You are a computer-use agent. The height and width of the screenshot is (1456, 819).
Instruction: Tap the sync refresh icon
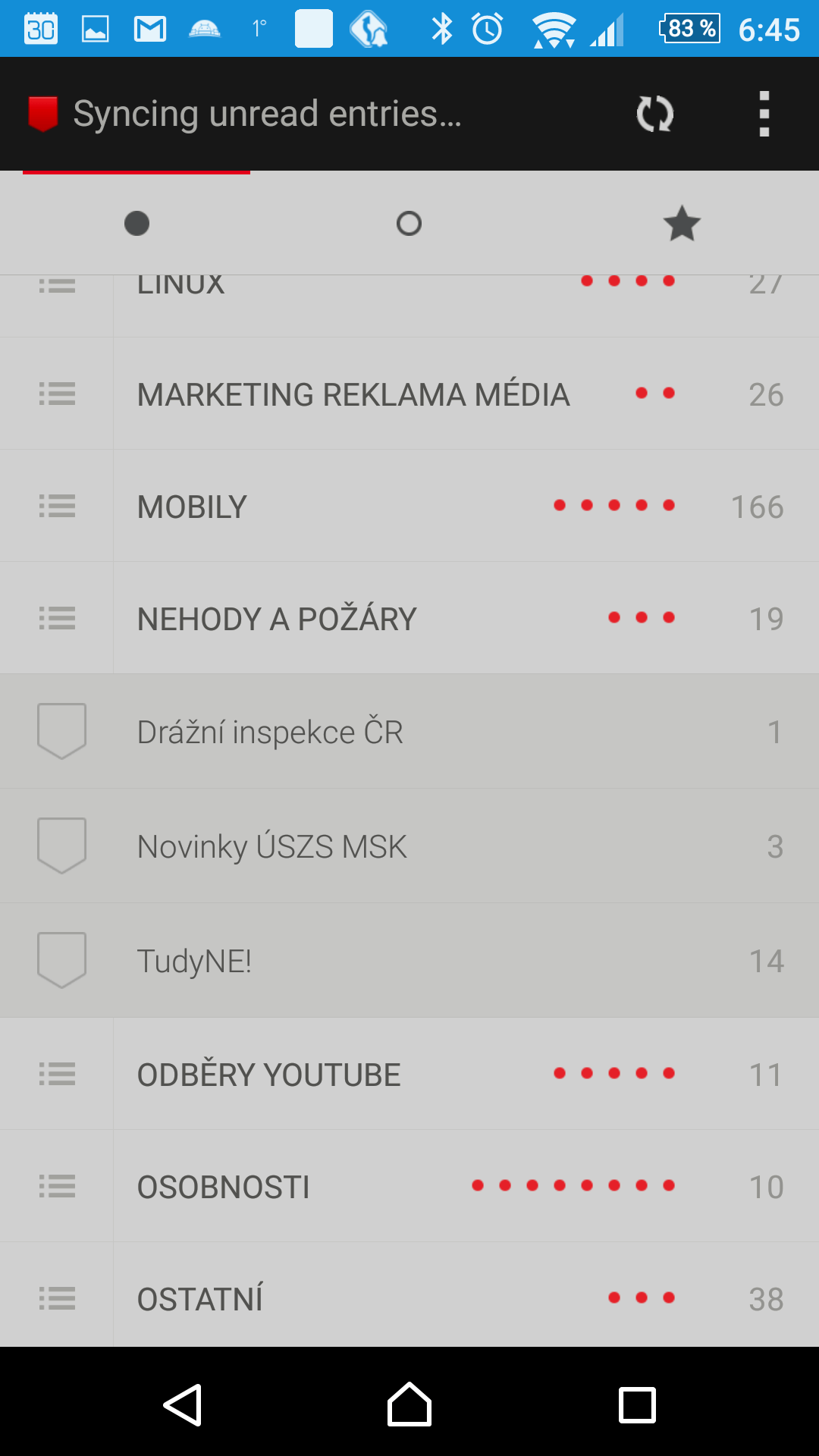655,114
